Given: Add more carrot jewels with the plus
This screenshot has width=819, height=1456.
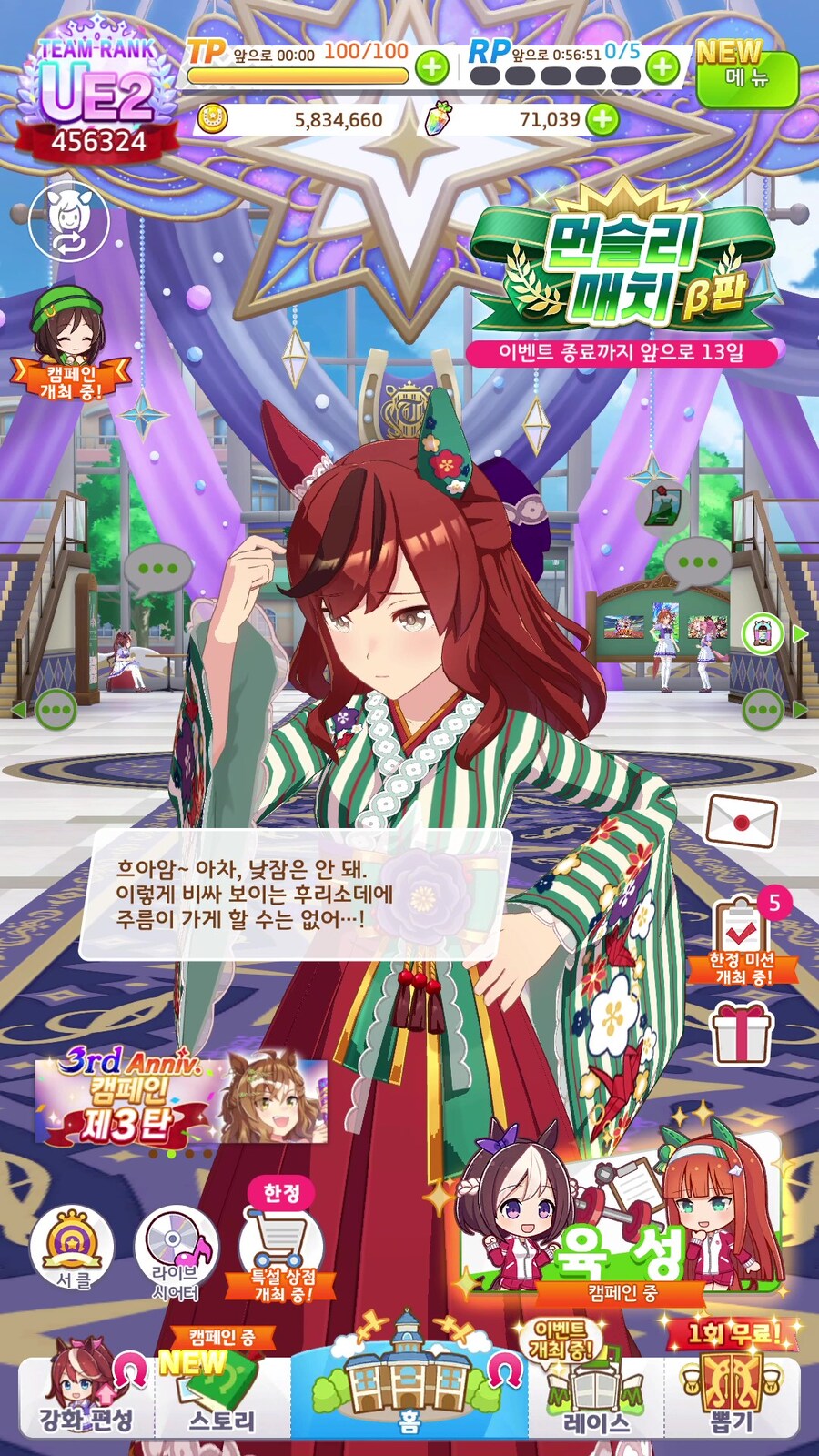Looking at the screenshot, I should click(x=602, y=119).
